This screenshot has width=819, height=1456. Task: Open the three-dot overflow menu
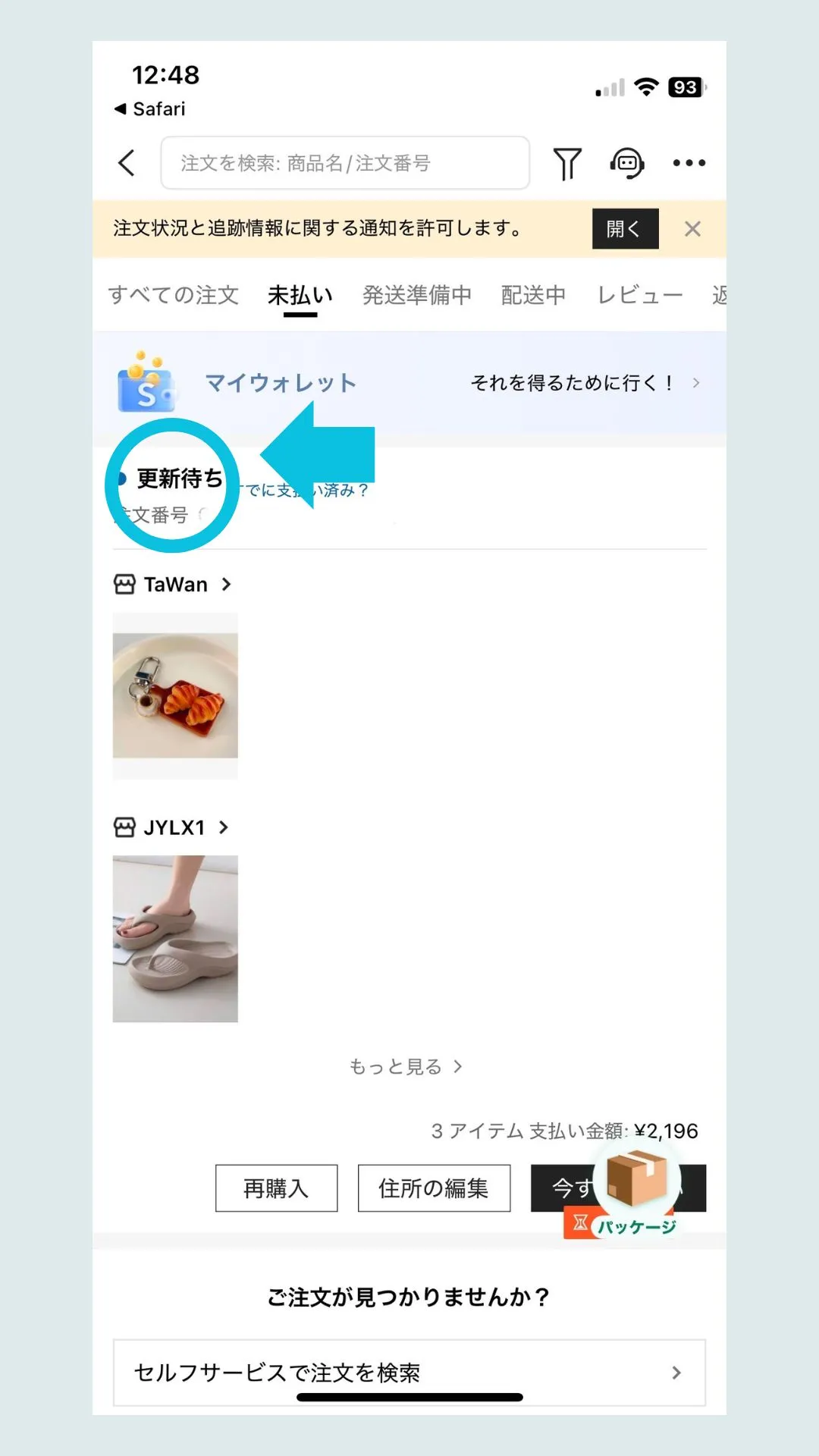click(x=689, y=163)
